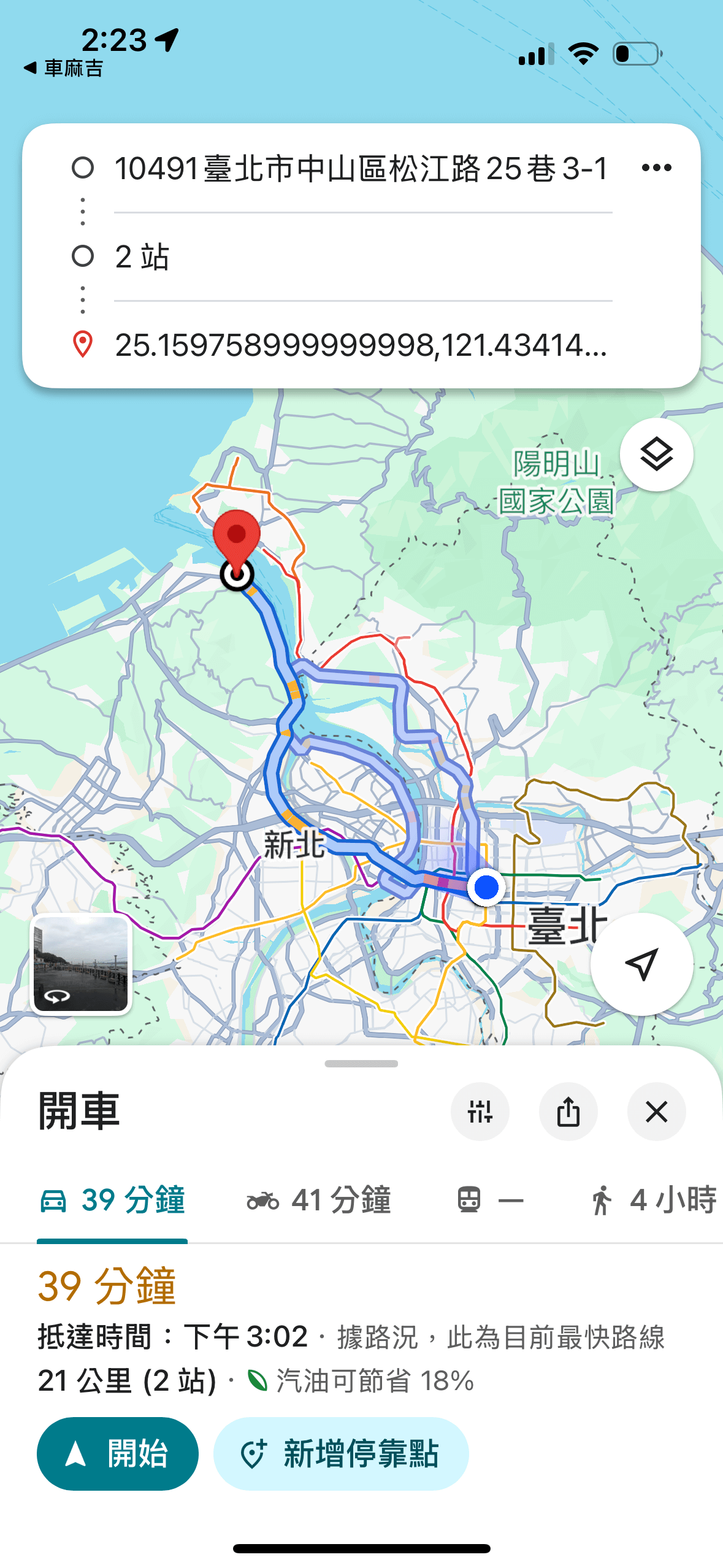Start navigation with 開始
This screenshot has width=723, height=1568.
pos(118,1453)
